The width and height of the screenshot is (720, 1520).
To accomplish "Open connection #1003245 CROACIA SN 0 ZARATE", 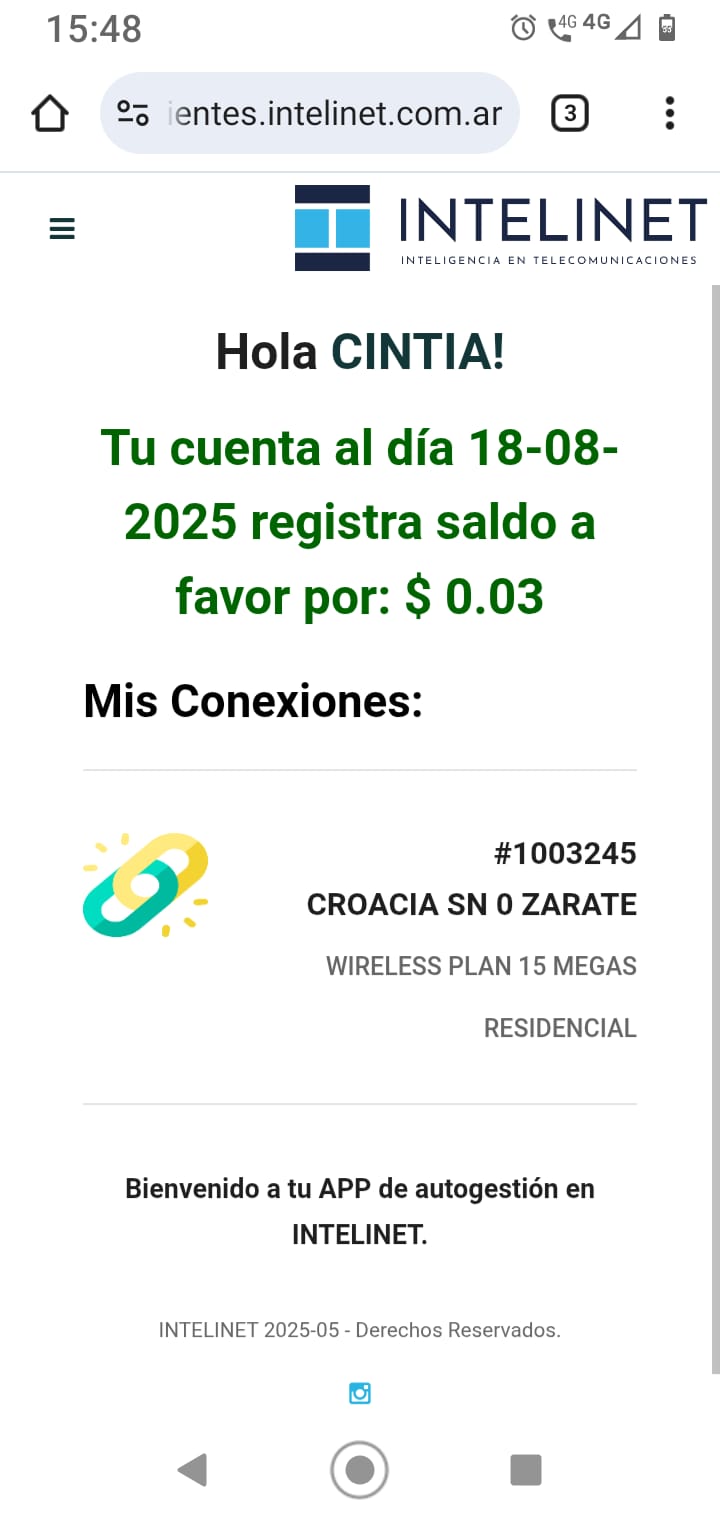I will [470, 905].
